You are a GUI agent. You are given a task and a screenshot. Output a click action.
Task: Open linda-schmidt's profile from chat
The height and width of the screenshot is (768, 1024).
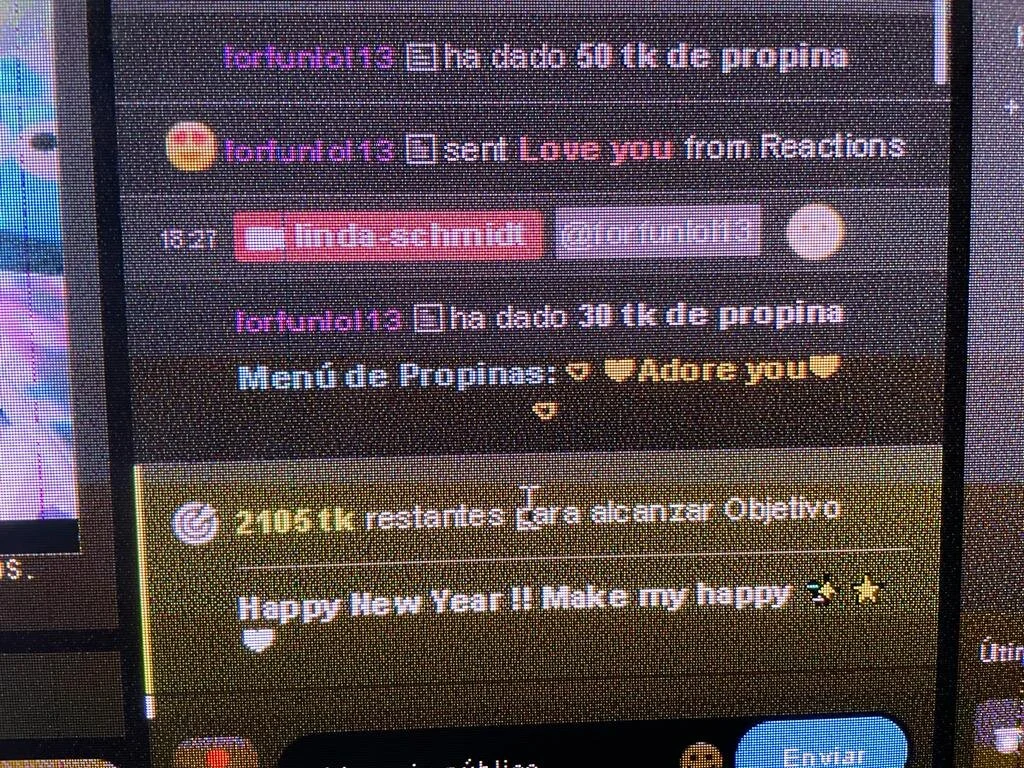tap(390, 236)
